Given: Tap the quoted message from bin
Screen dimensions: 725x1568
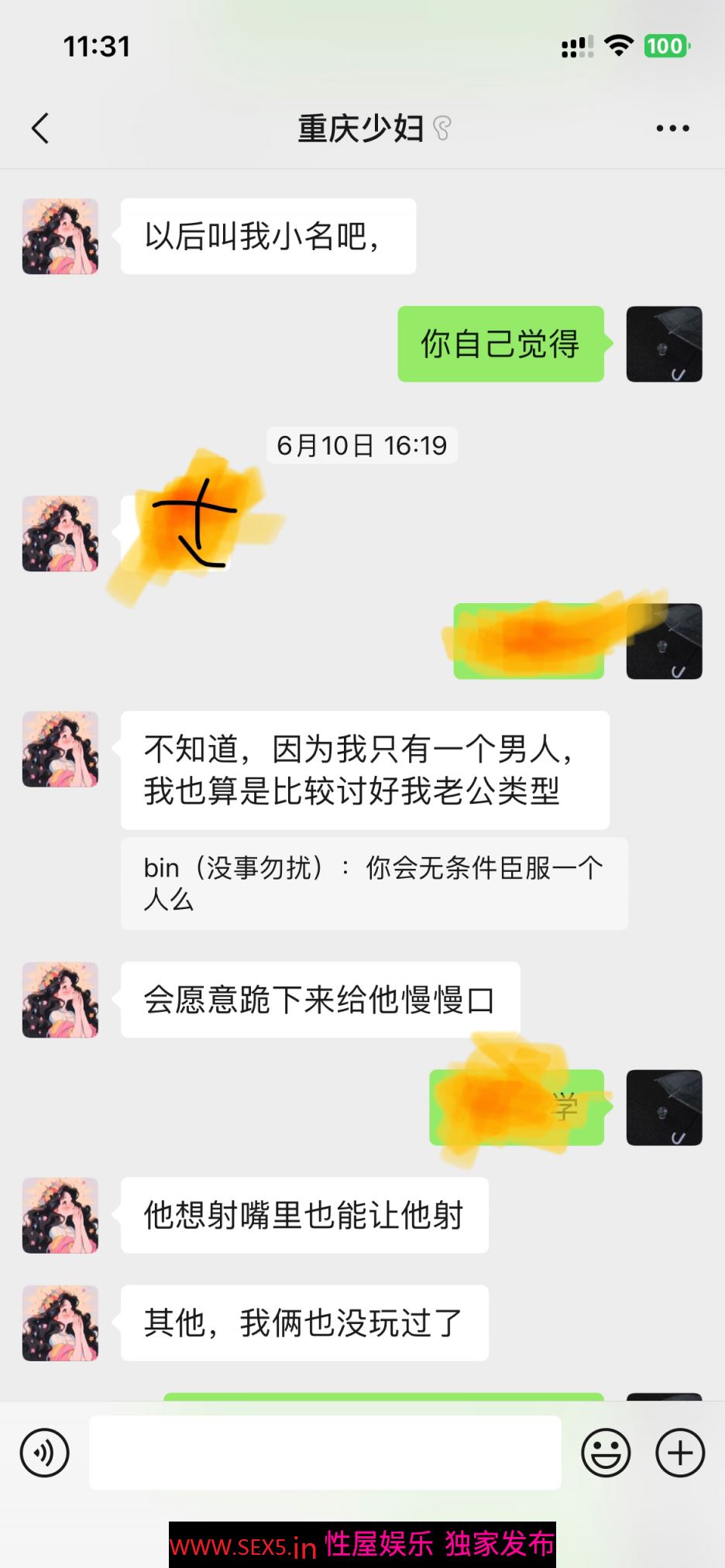Looking at the screenshot, I should (373, 884).
